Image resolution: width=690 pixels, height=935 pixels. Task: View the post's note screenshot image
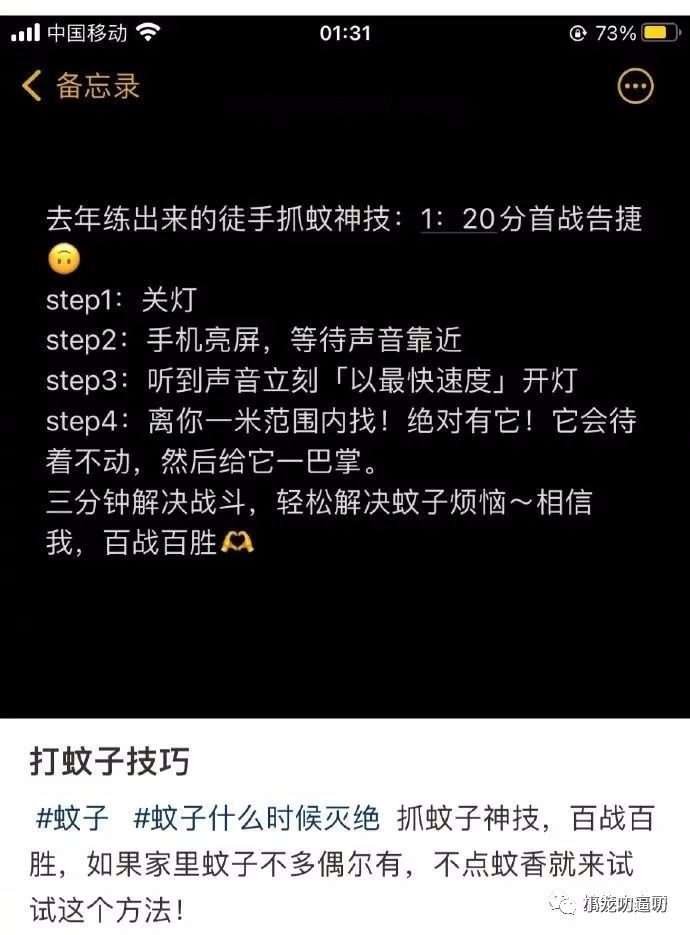(x=345, y=400)
